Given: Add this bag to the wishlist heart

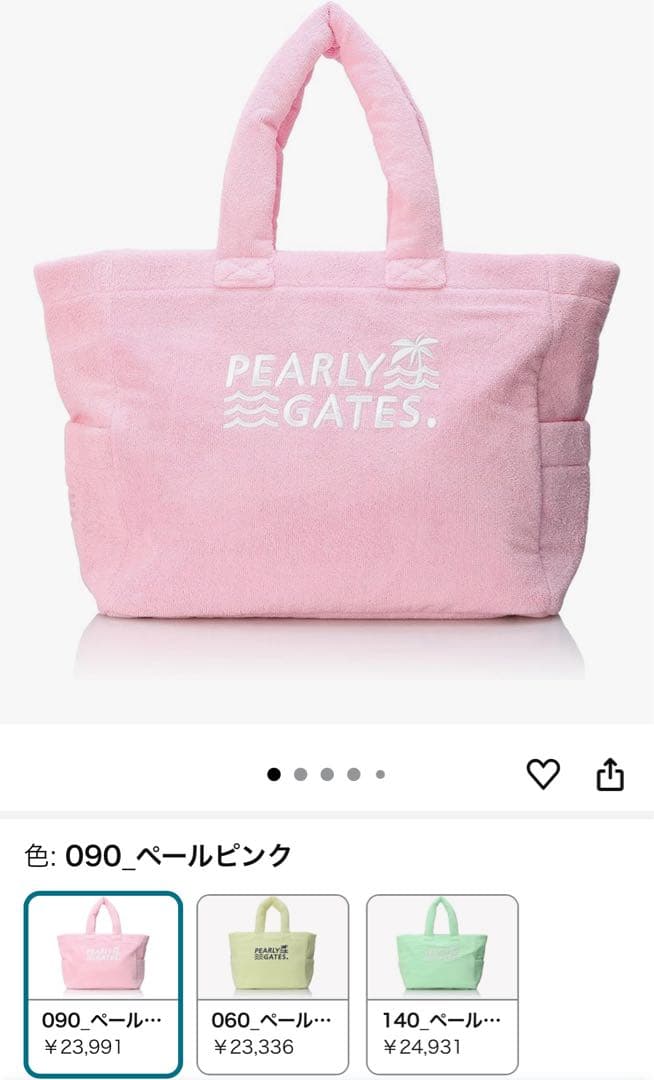Looking at the screenshot, I should coord(543,773).
